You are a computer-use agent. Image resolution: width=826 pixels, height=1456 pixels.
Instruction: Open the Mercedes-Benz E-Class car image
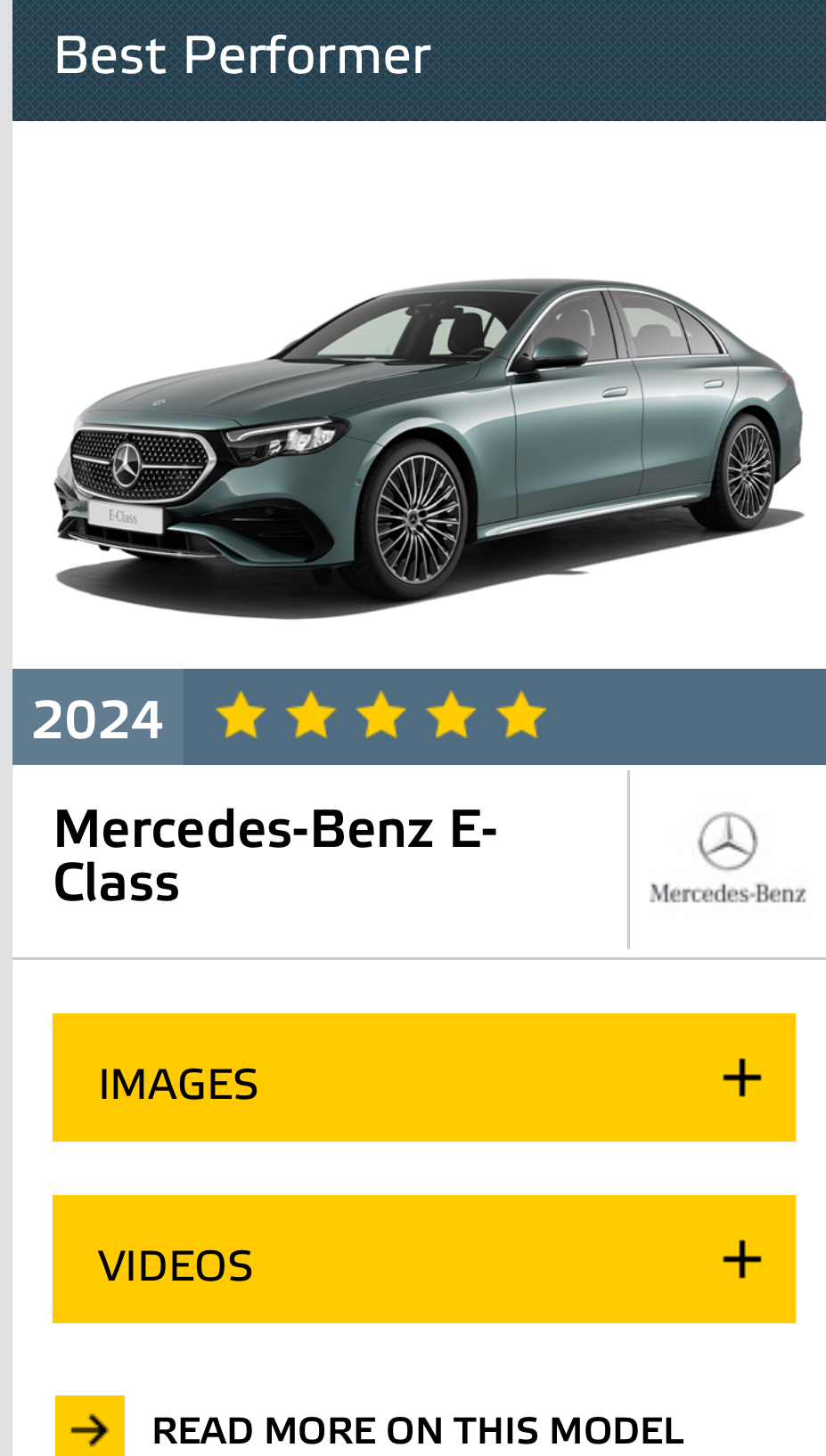click(x=428, y=445)
